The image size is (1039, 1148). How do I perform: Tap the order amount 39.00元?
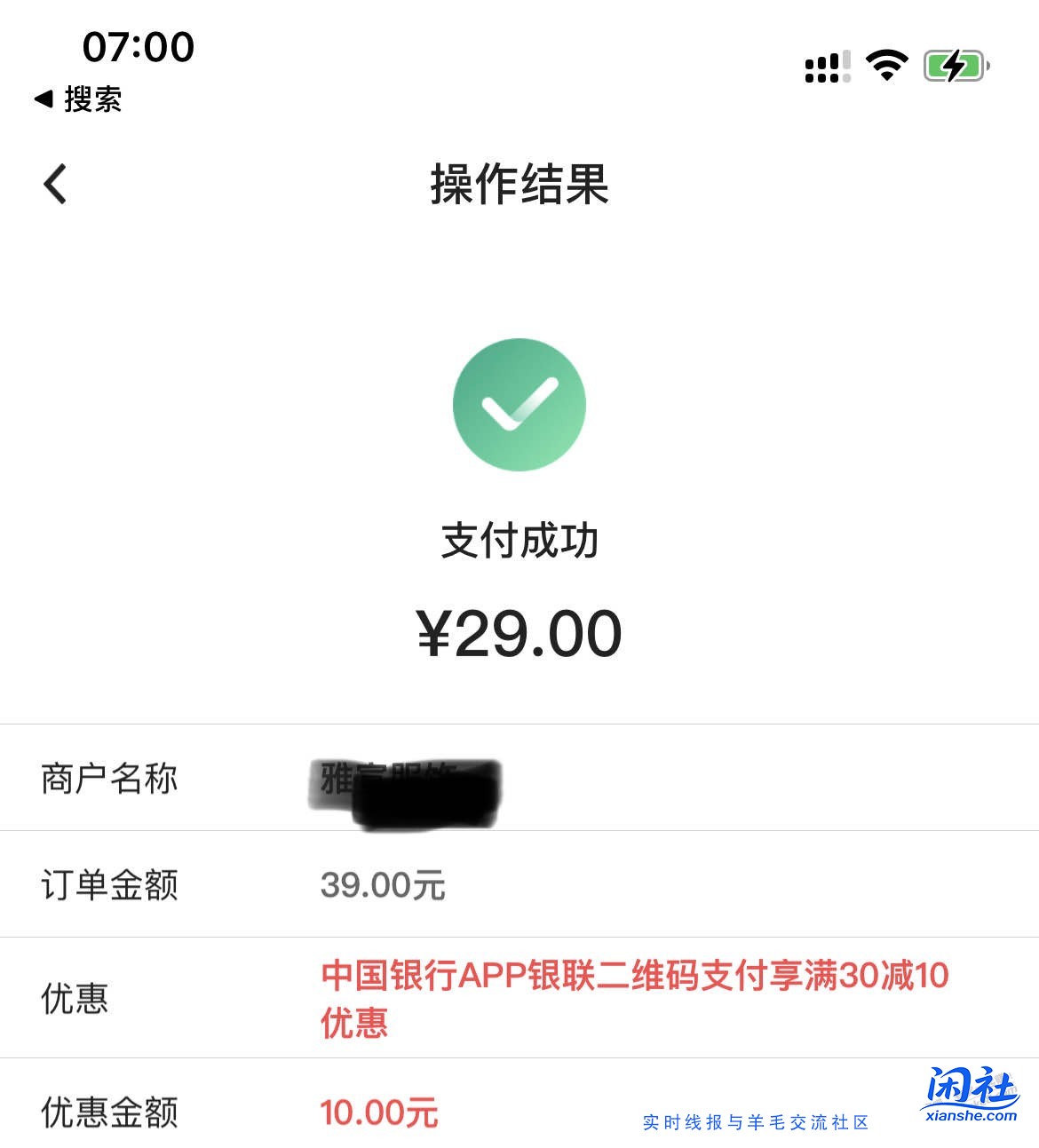[383, 884]
